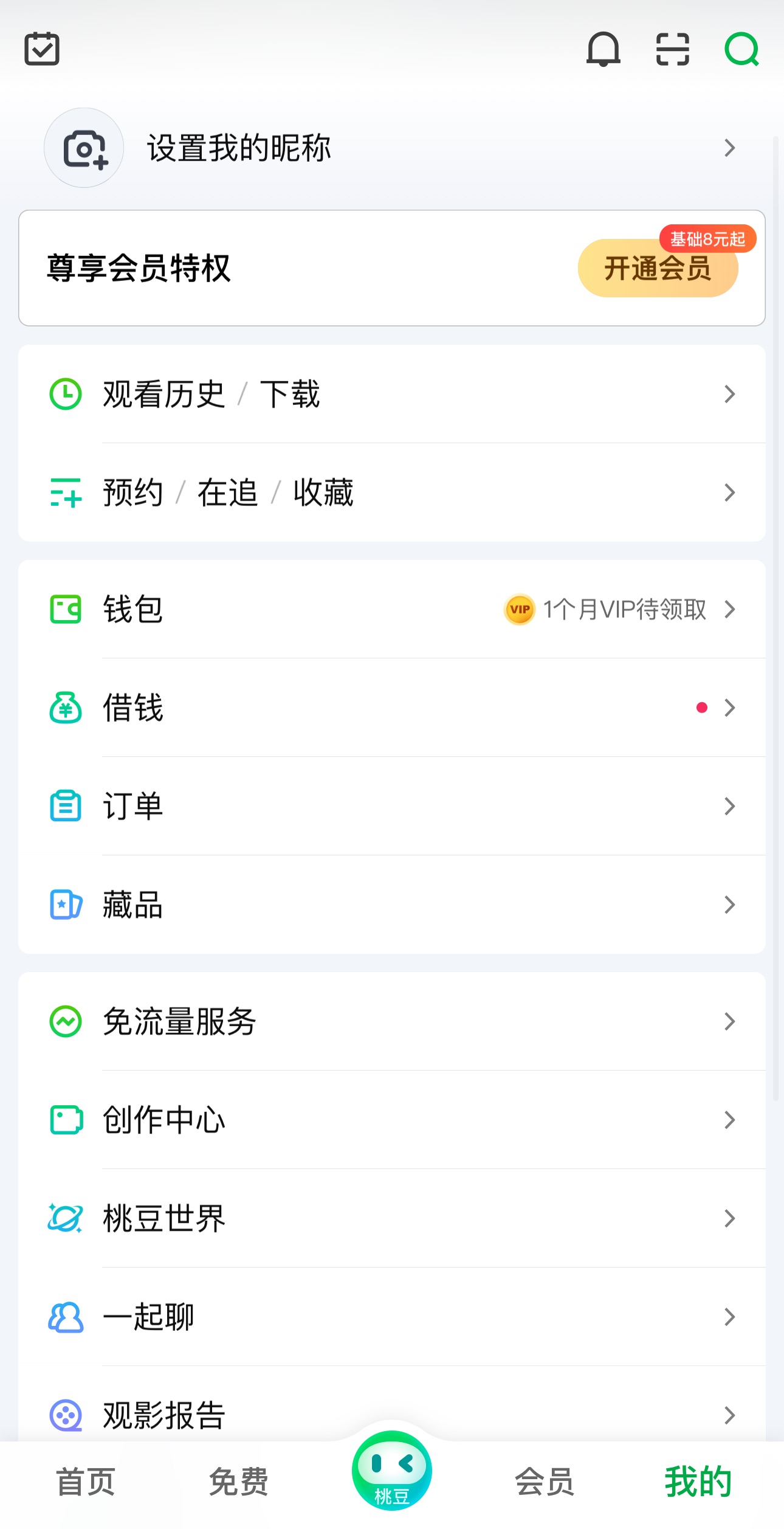
Task: Open 钱包 wallet row
Action: point(392,609)
